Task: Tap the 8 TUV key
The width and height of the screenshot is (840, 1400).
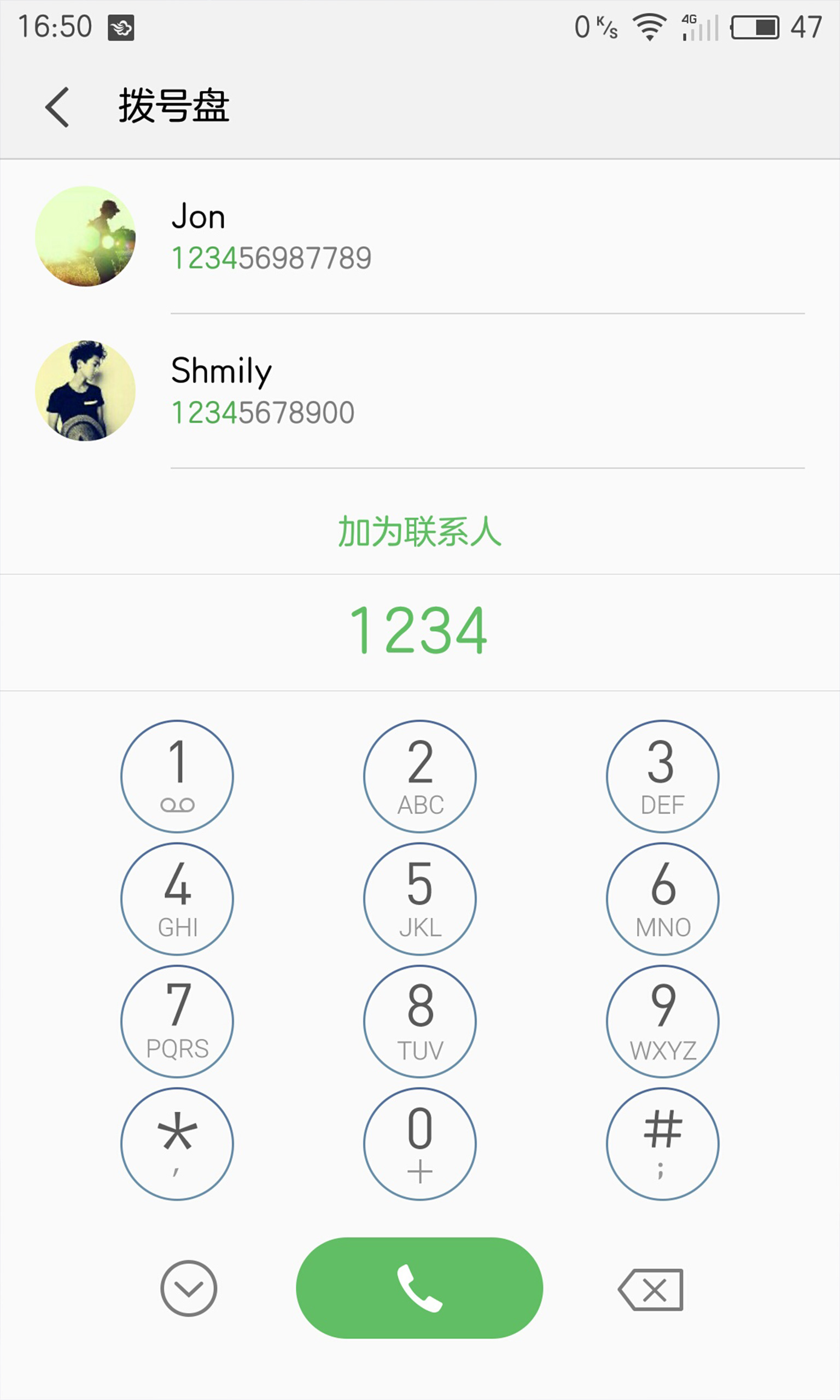Action: tap(420, 1022)
